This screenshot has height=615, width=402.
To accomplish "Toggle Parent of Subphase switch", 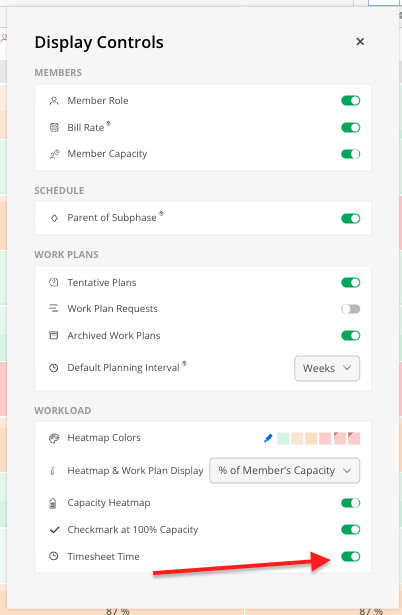I will pyautogui.click(x=351, y=218).
